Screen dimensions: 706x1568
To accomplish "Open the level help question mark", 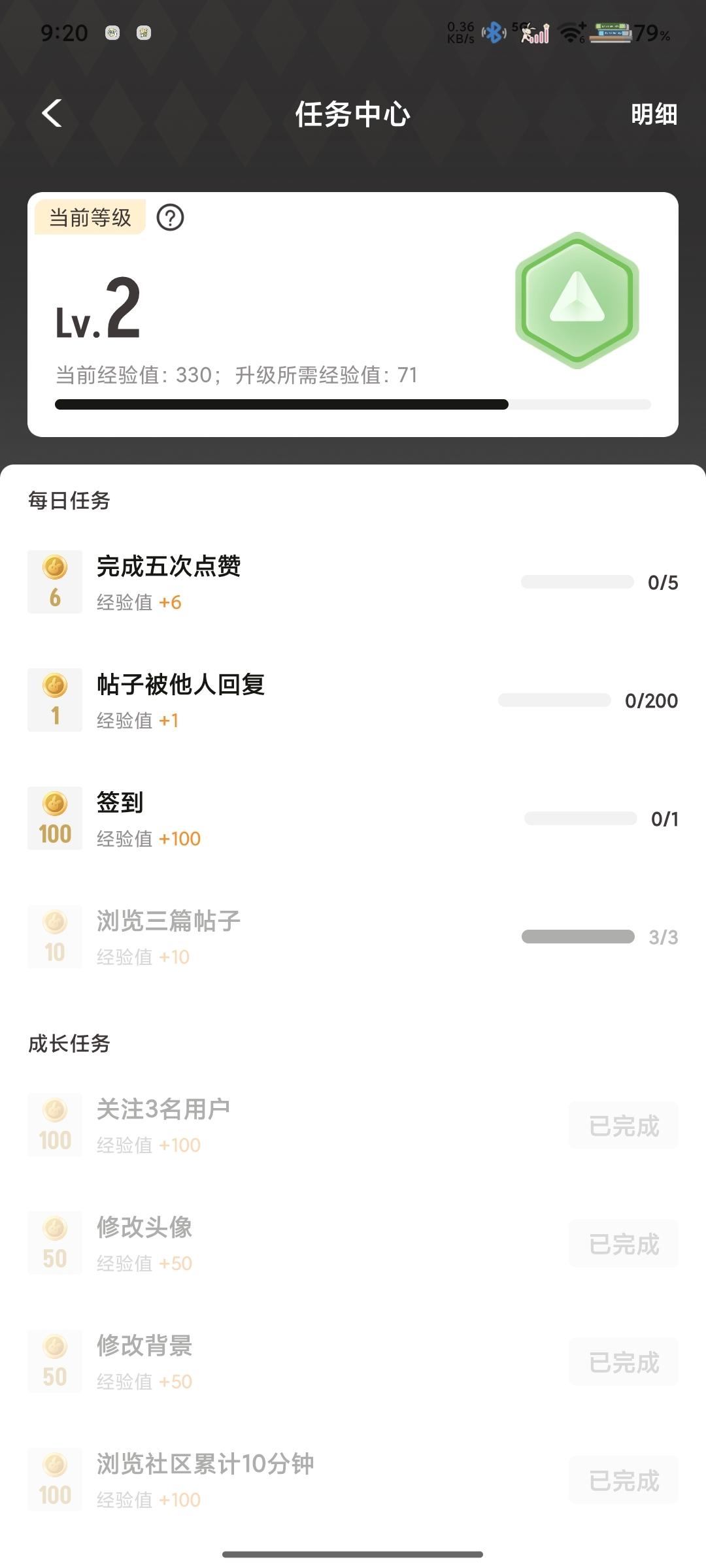I will (170, 218).
